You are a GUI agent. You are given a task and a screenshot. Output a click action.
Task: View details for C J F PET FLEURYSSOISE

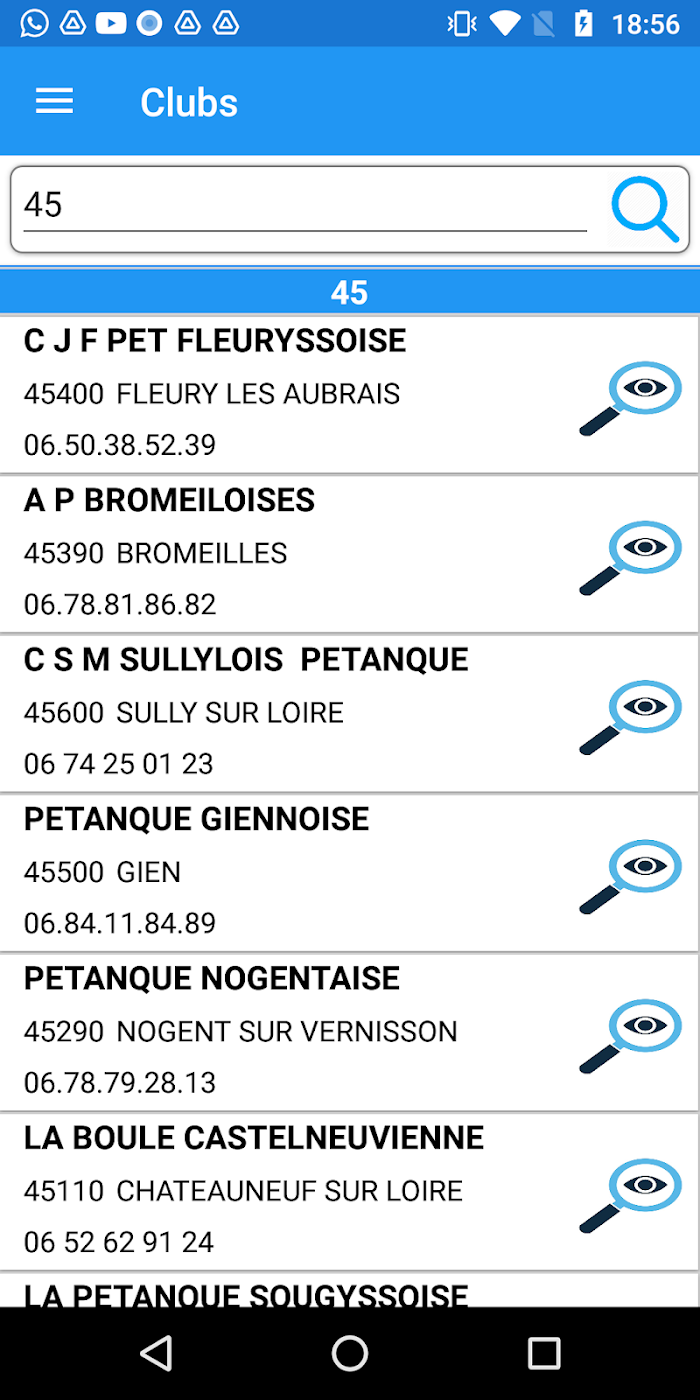tap(631, 397)
